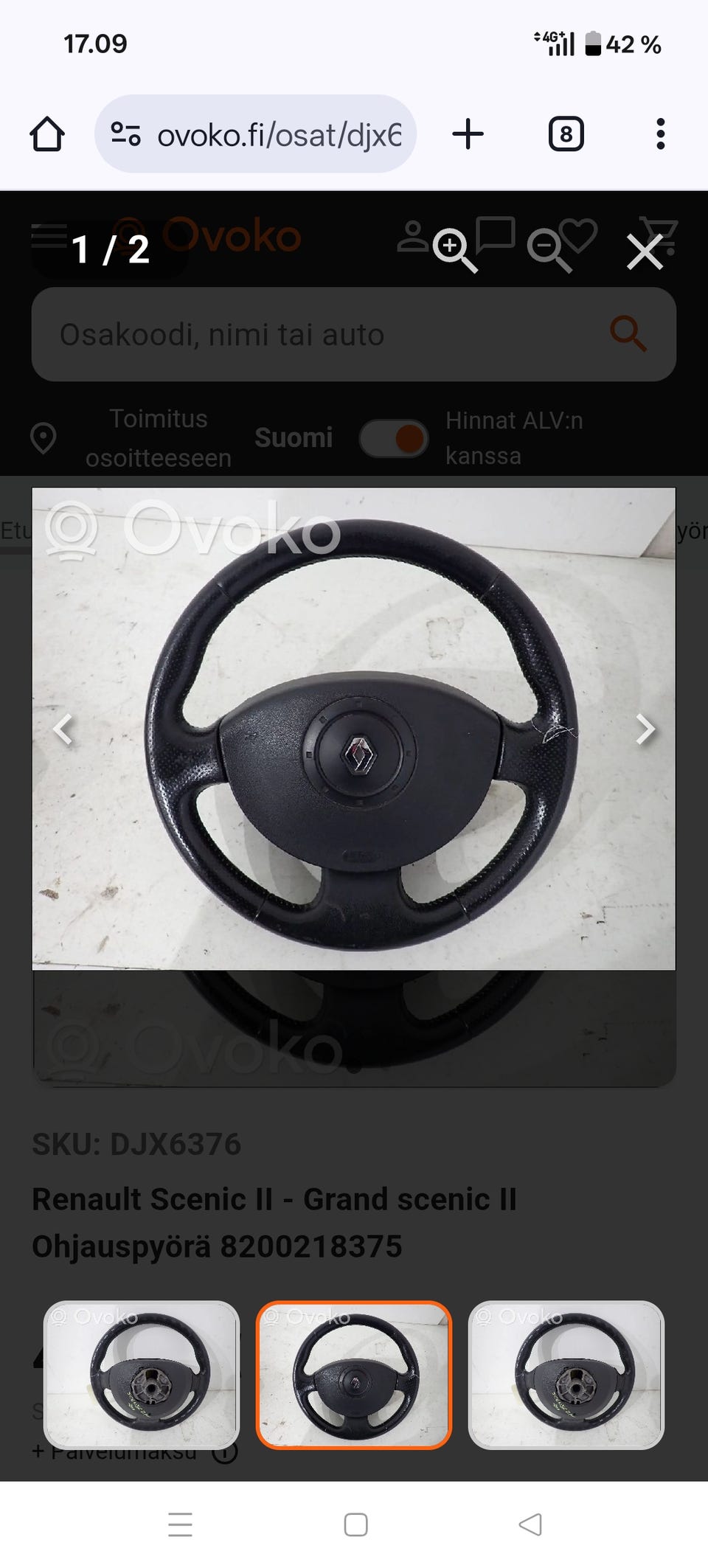Viewport: 708px width, 1568px height.
Task: Open the browser overflow menu
Action: pyautogui.click(x=660, y=134)
